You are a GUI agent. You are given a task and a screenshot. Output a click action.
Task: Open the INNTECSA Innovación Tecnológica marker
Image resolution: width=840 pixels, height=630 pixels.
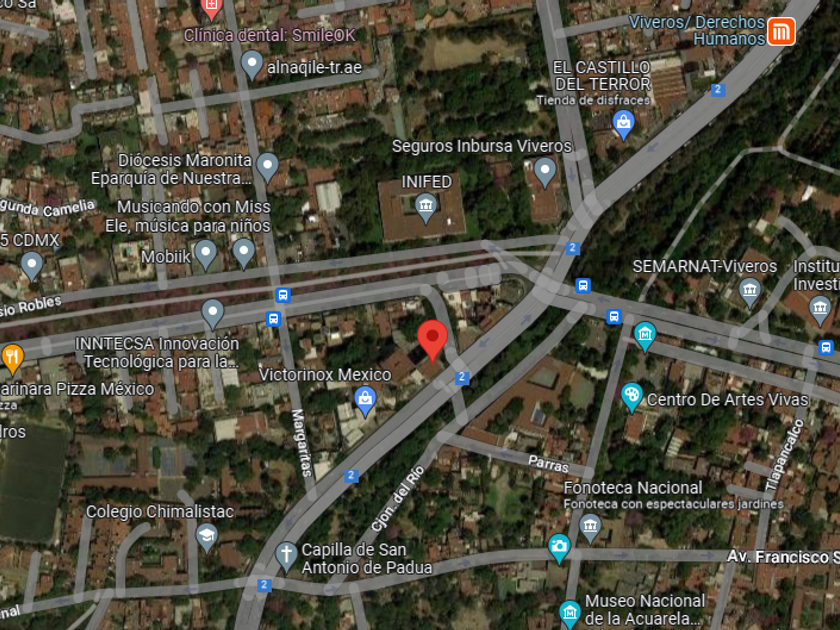pos(213,313)
